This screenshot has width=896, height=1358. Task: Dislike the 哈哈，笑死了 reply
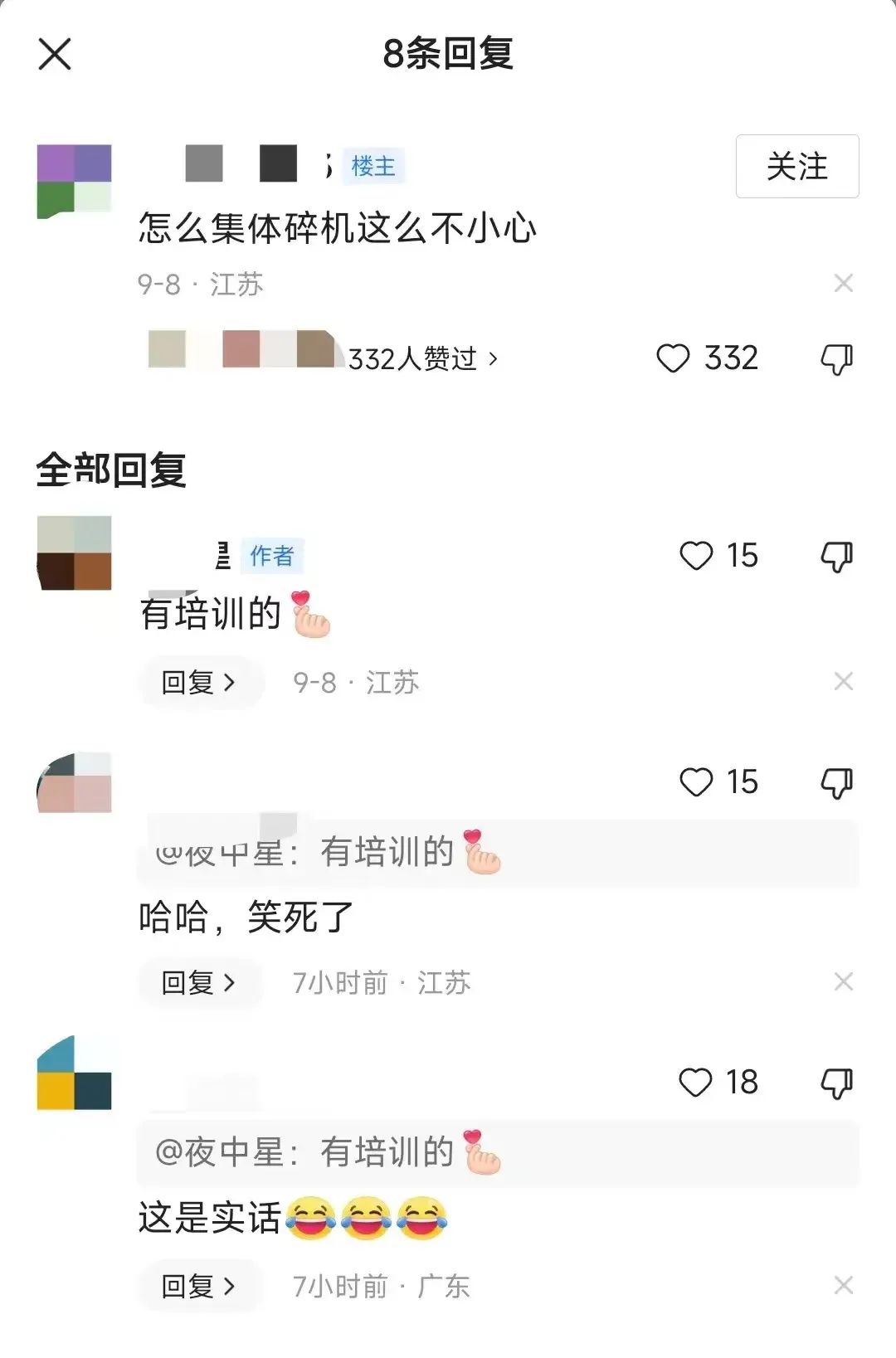coord(836,783)
